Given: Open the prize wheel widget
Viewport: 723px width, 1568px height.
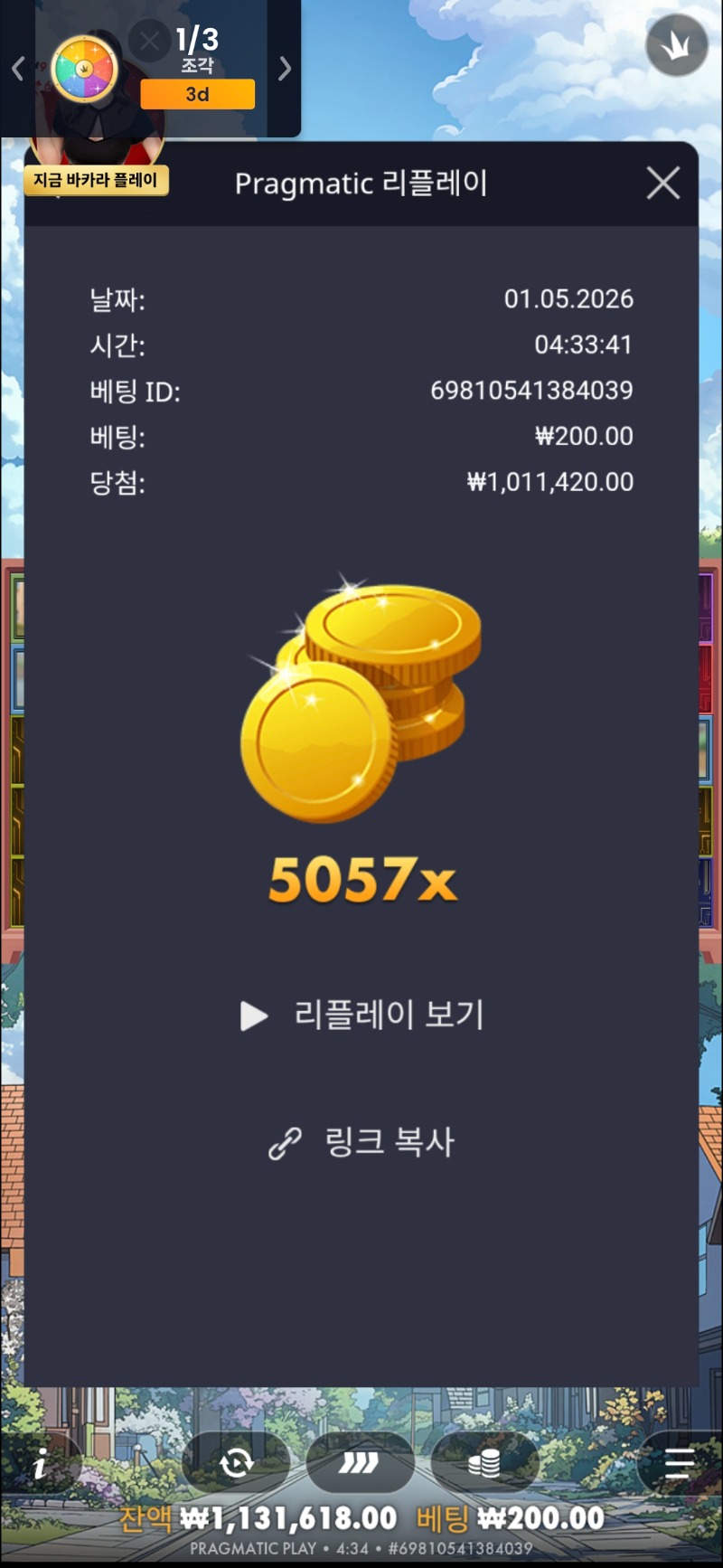Looking at the screenshot, I should point(84,70).
